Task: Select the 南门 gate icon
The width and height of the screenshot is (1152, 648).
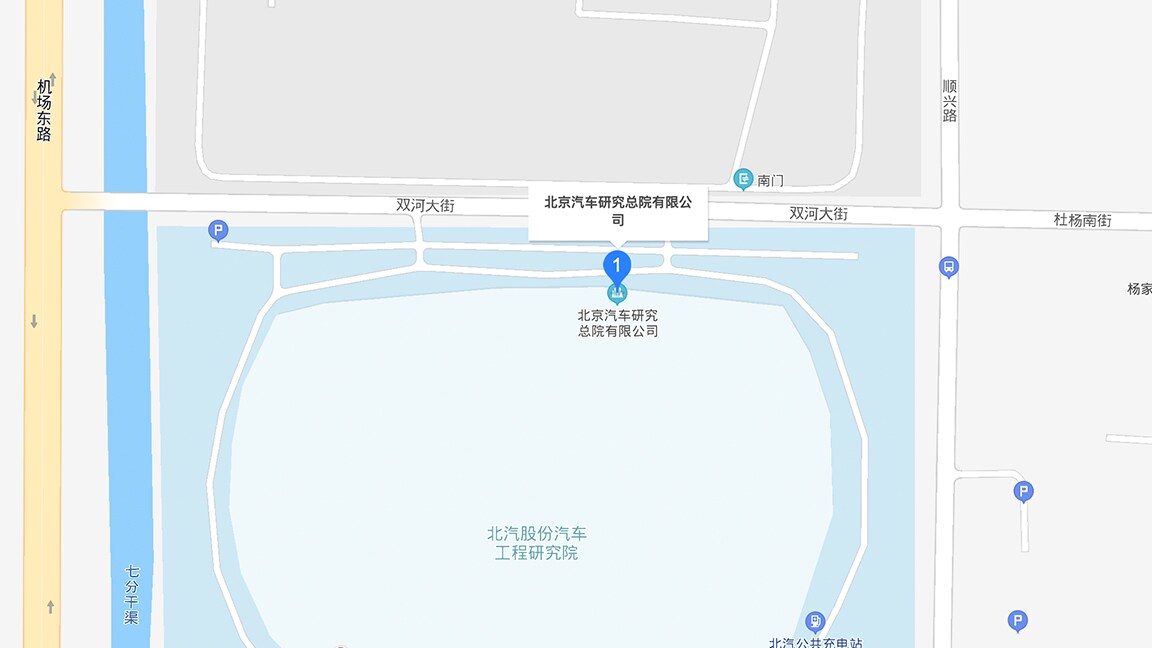Action: pos(743,180)
